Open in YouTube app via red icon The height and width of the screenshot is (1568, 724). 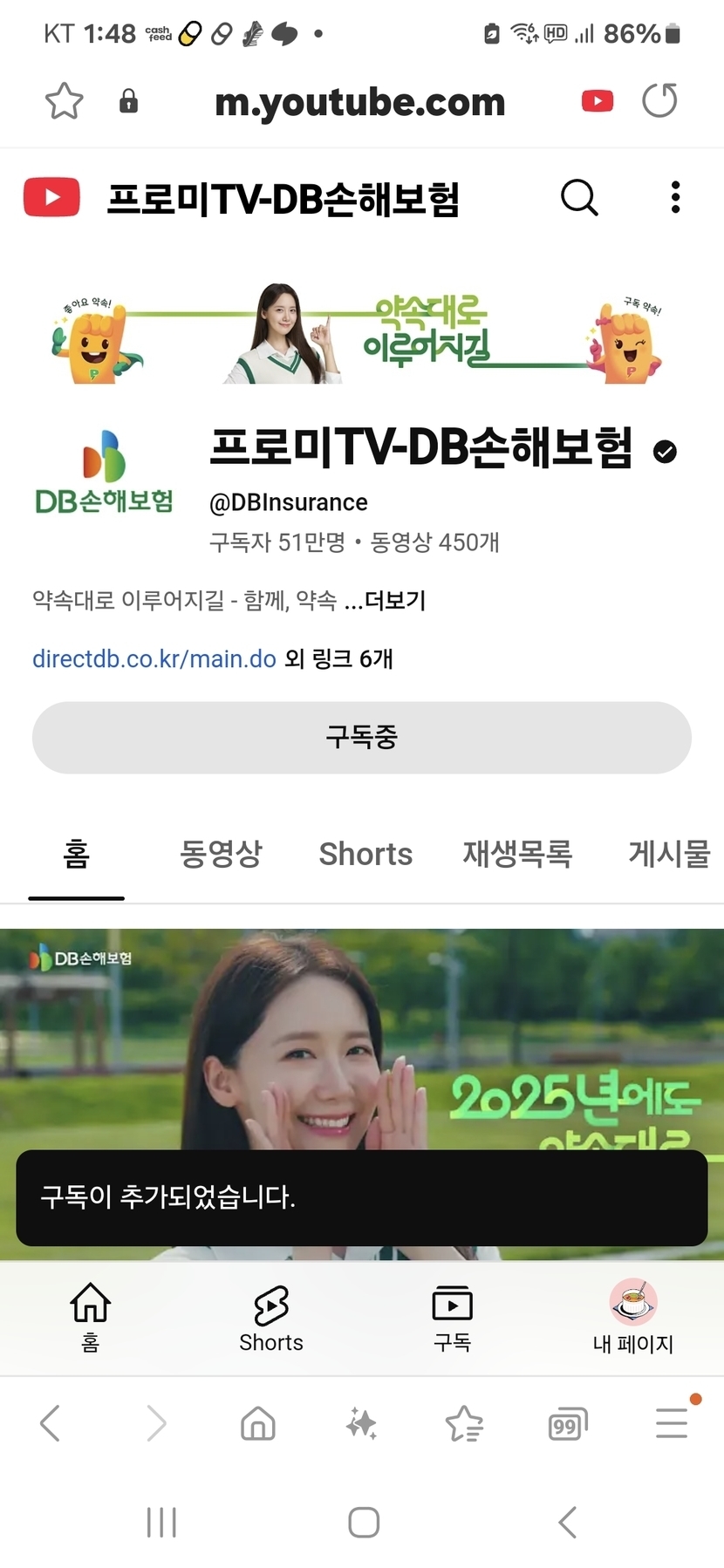click(x=598, y=101)
